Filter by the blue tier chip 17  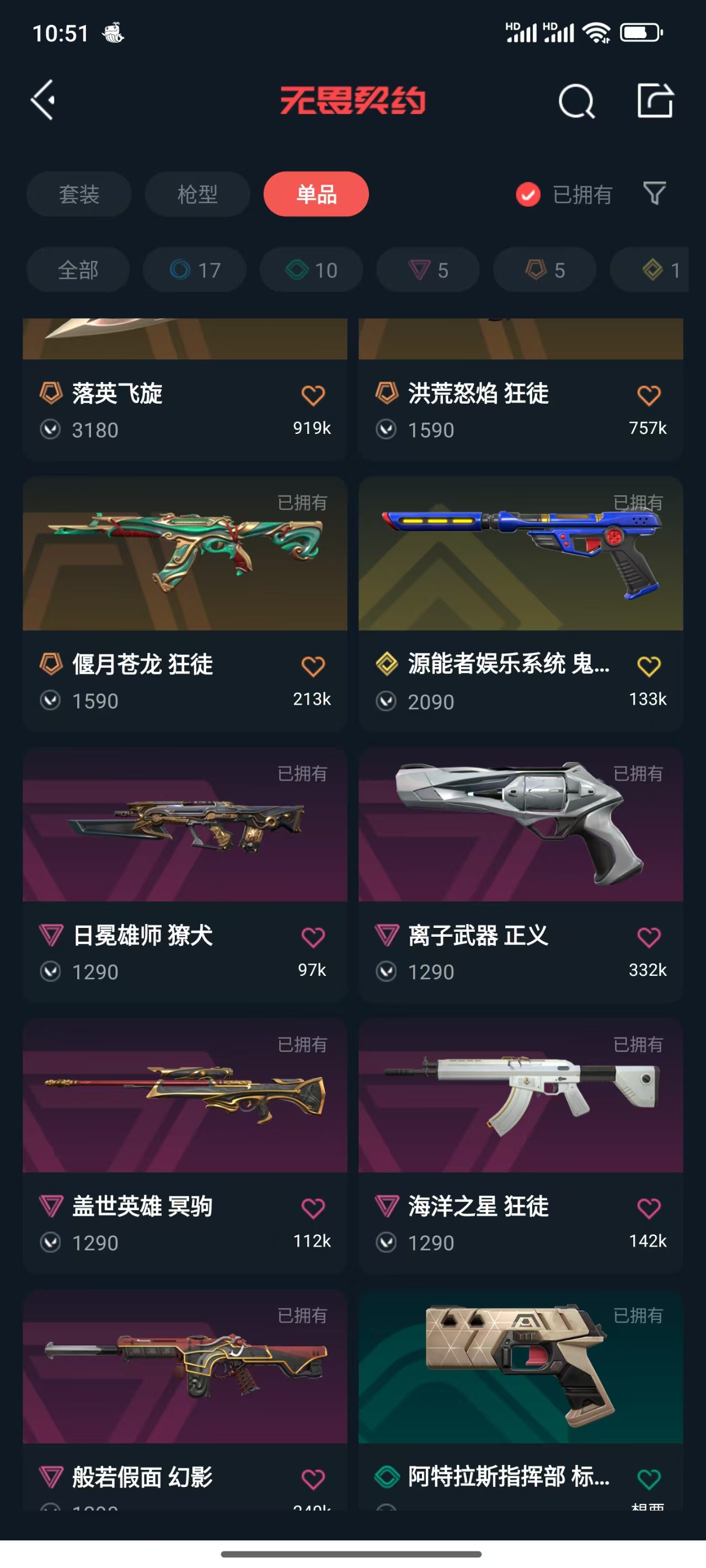pos(195,270)
